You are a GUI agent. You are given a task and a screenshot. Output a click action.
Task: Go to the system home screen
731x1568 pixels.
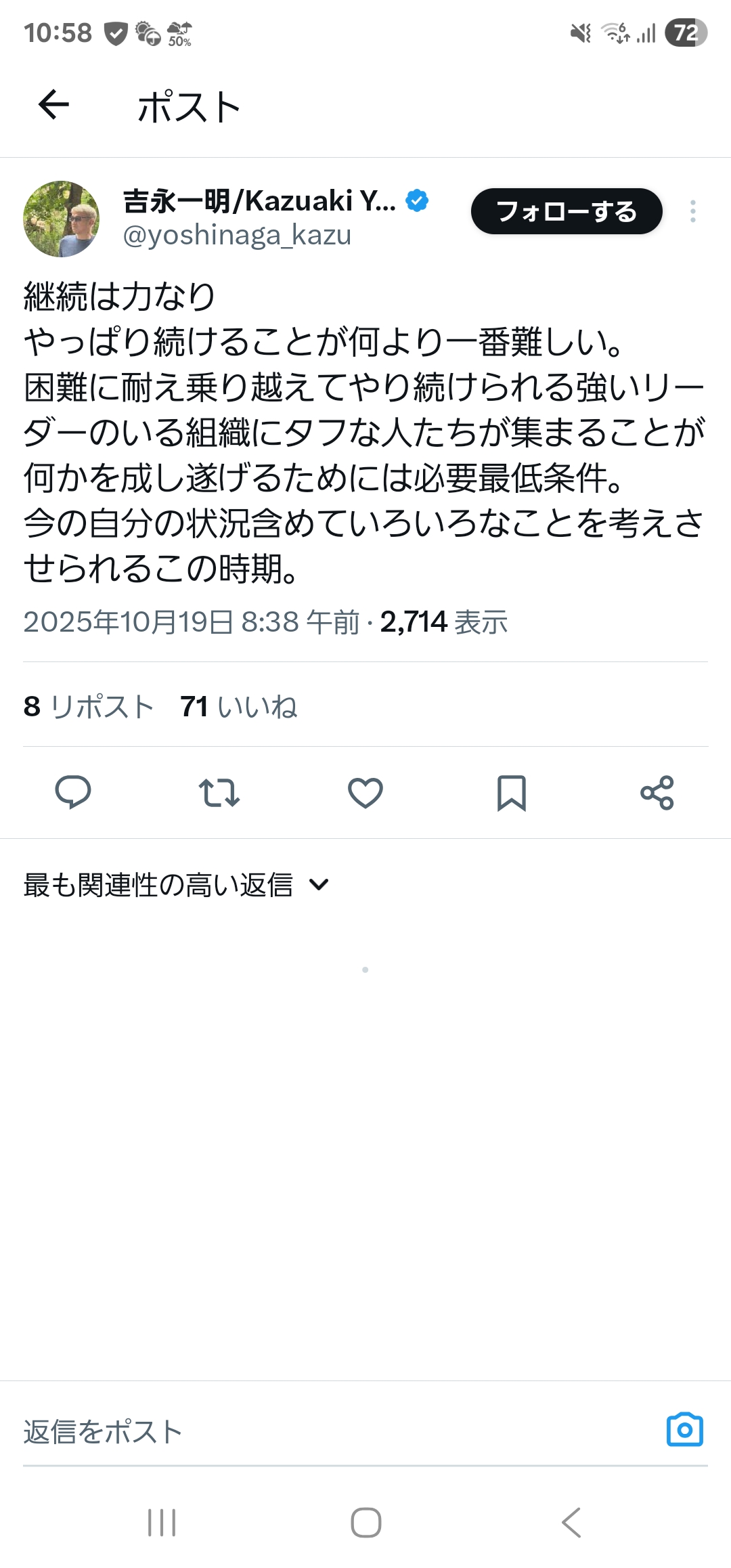365,1523
